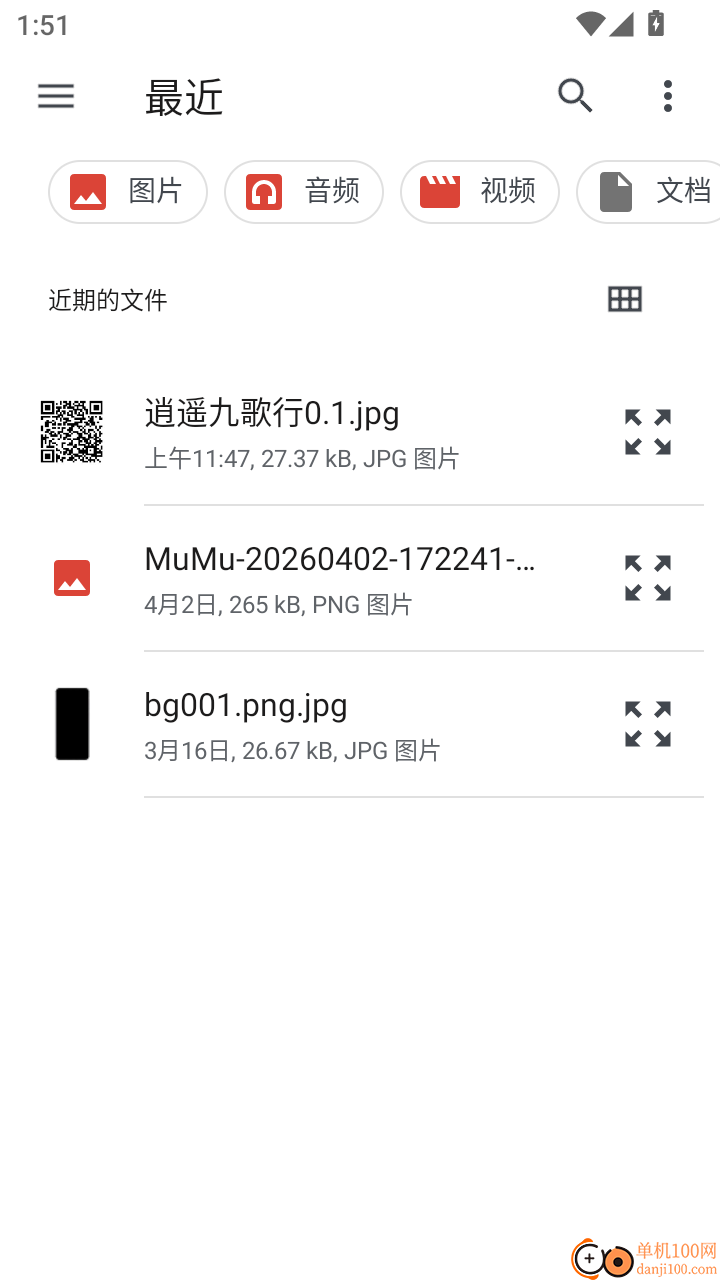Viewport: 720px width, 1280px height.
Task: Tap the battery indicator in the status bar
Action: (655, 25)
